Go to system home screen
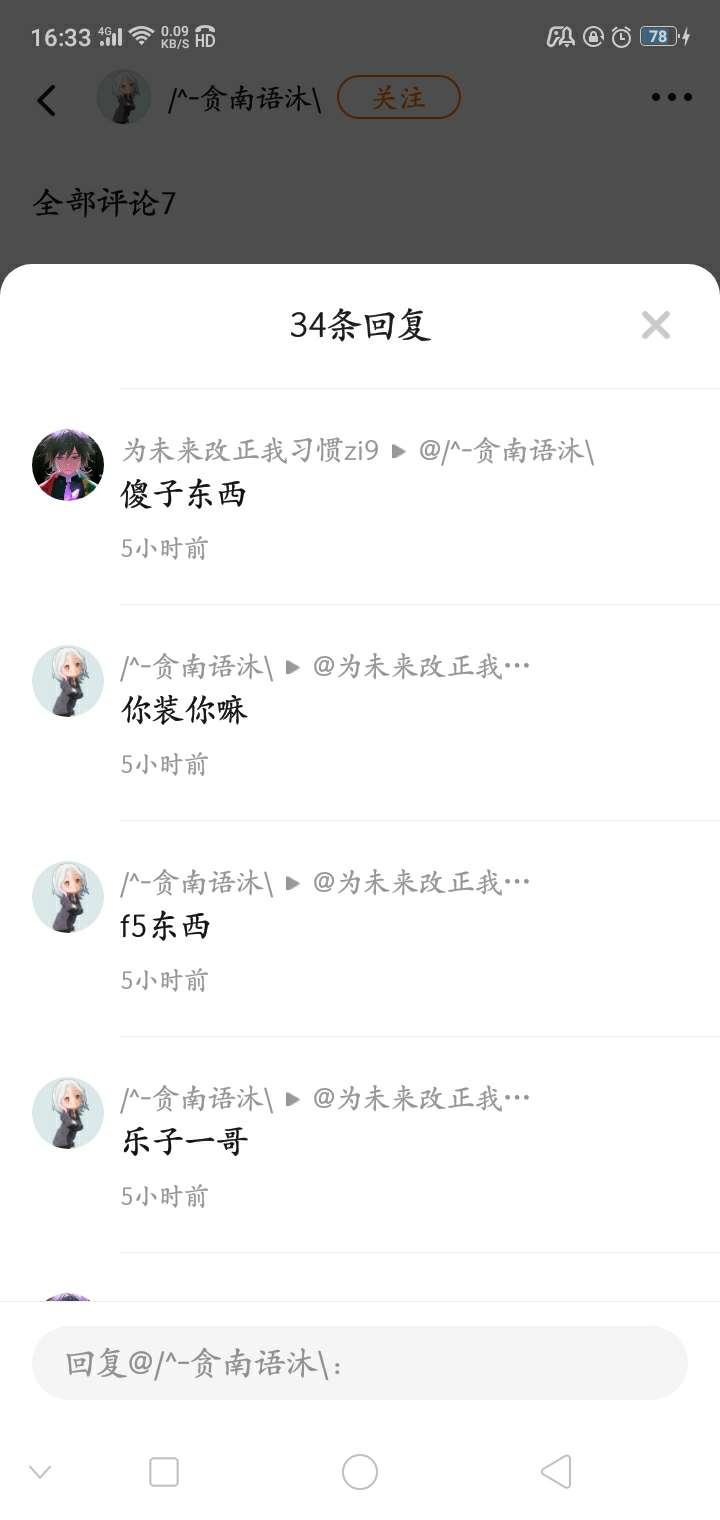Screen dimensions: 720x1520 (360, 1472)
